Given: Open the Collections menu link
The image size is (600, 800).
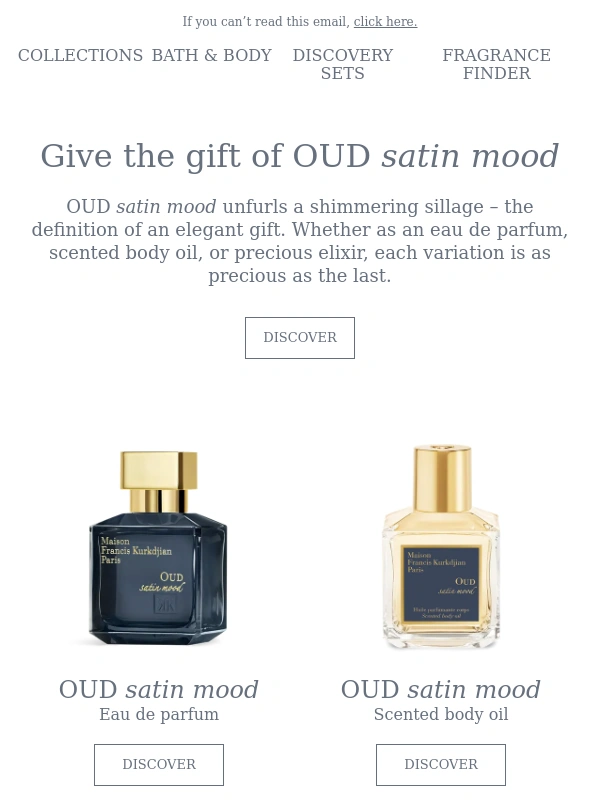Looking at the screenshot, I should 80,56.
